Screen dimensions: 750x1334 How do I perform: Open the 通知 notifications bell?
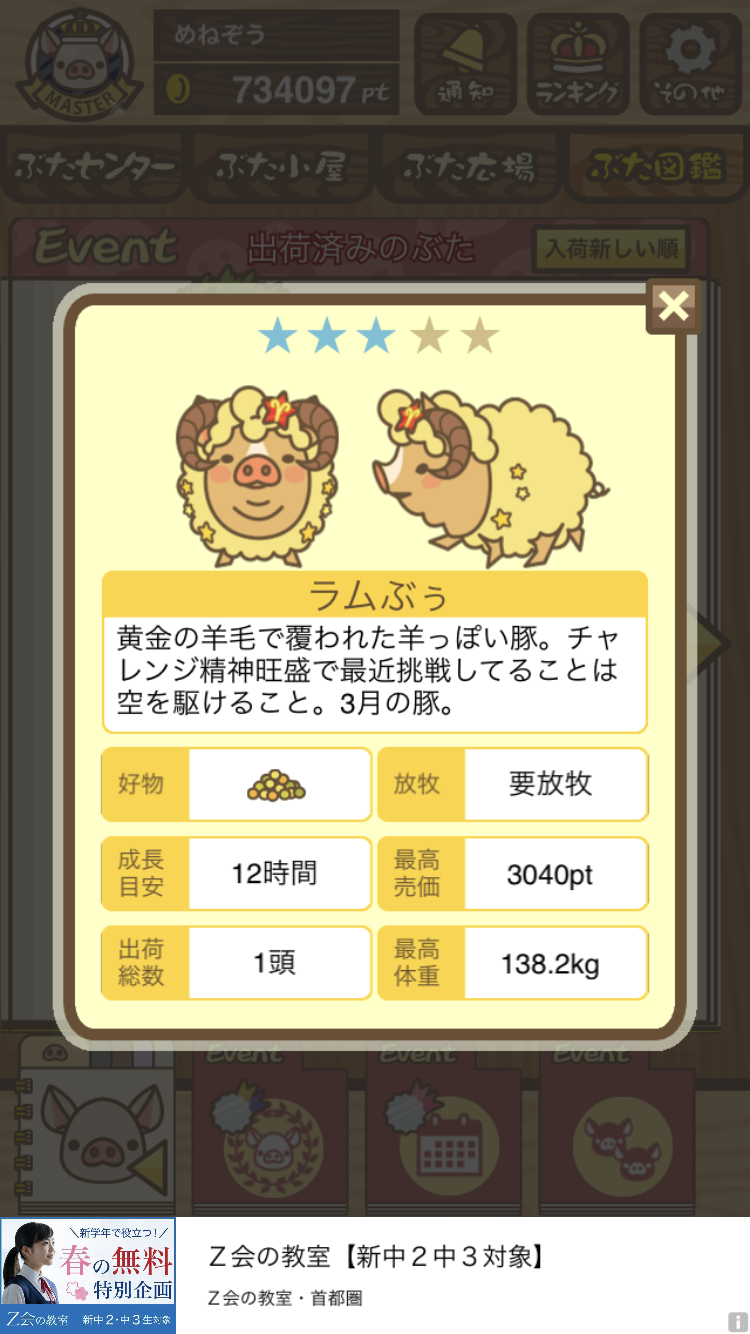pyautogui.click(x=465, y=64)
